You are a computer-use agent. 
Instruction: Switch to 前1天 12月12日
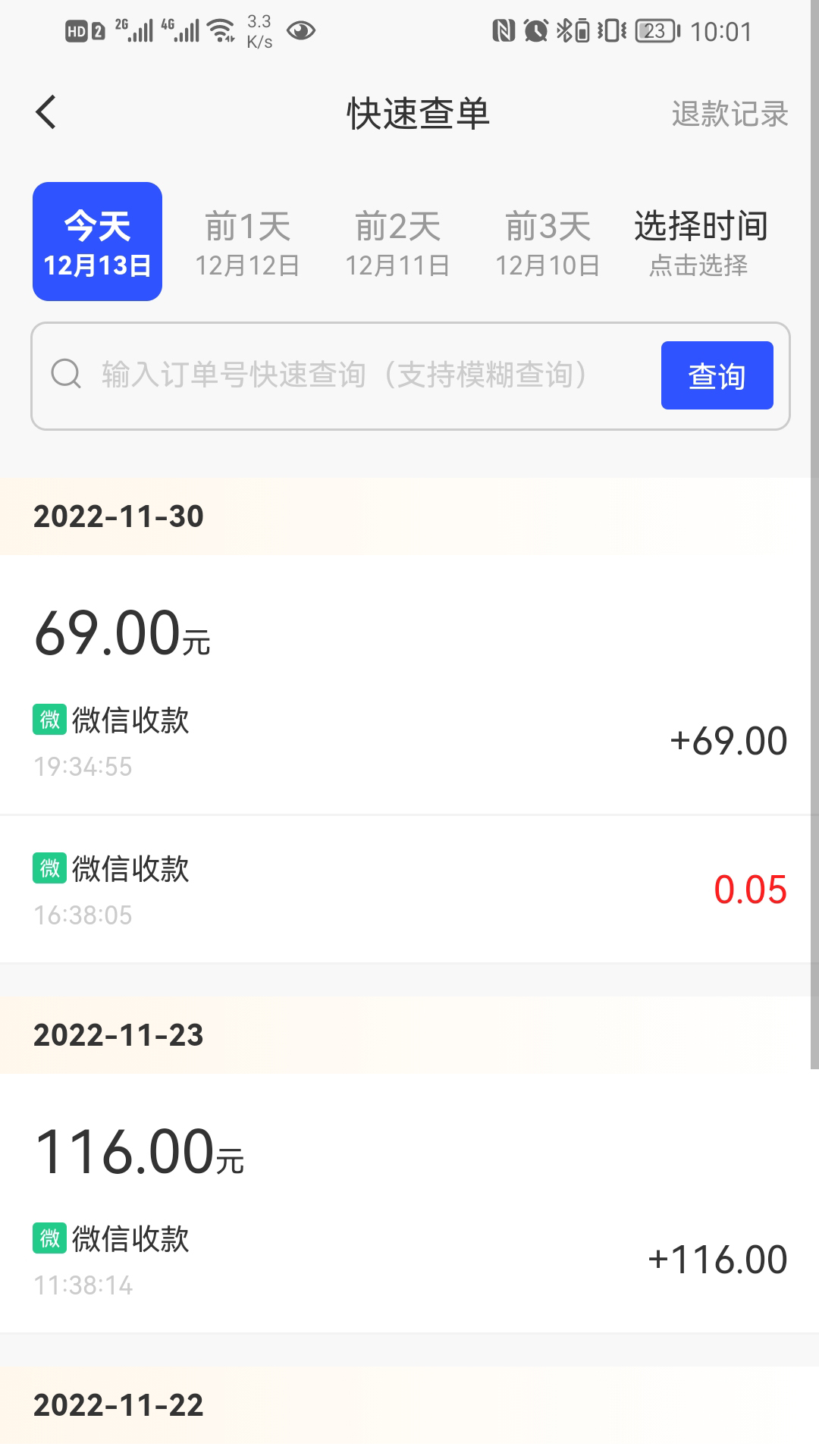247,243
